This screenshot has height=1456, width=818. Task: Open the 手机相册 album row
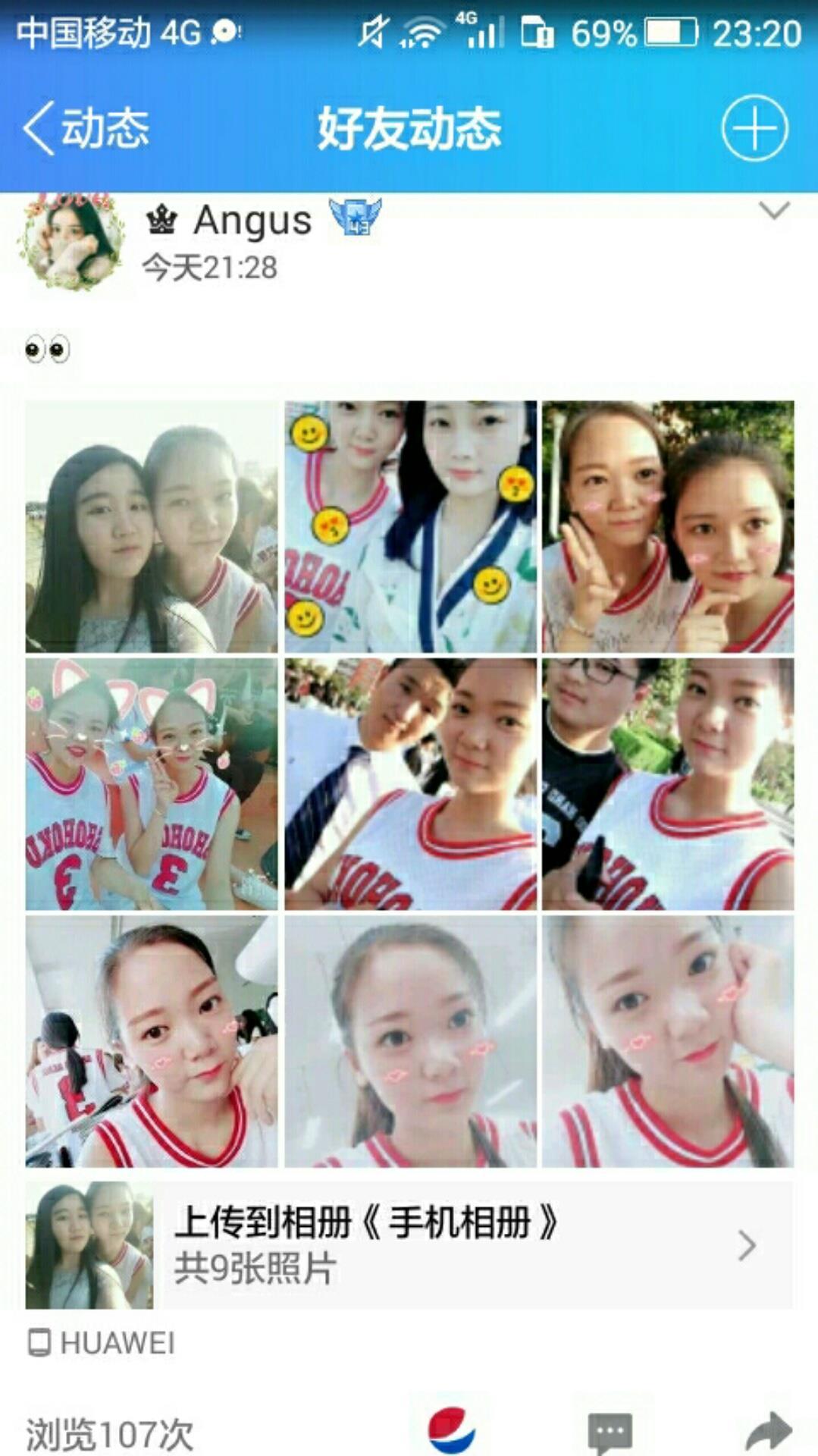(409, 1245)
